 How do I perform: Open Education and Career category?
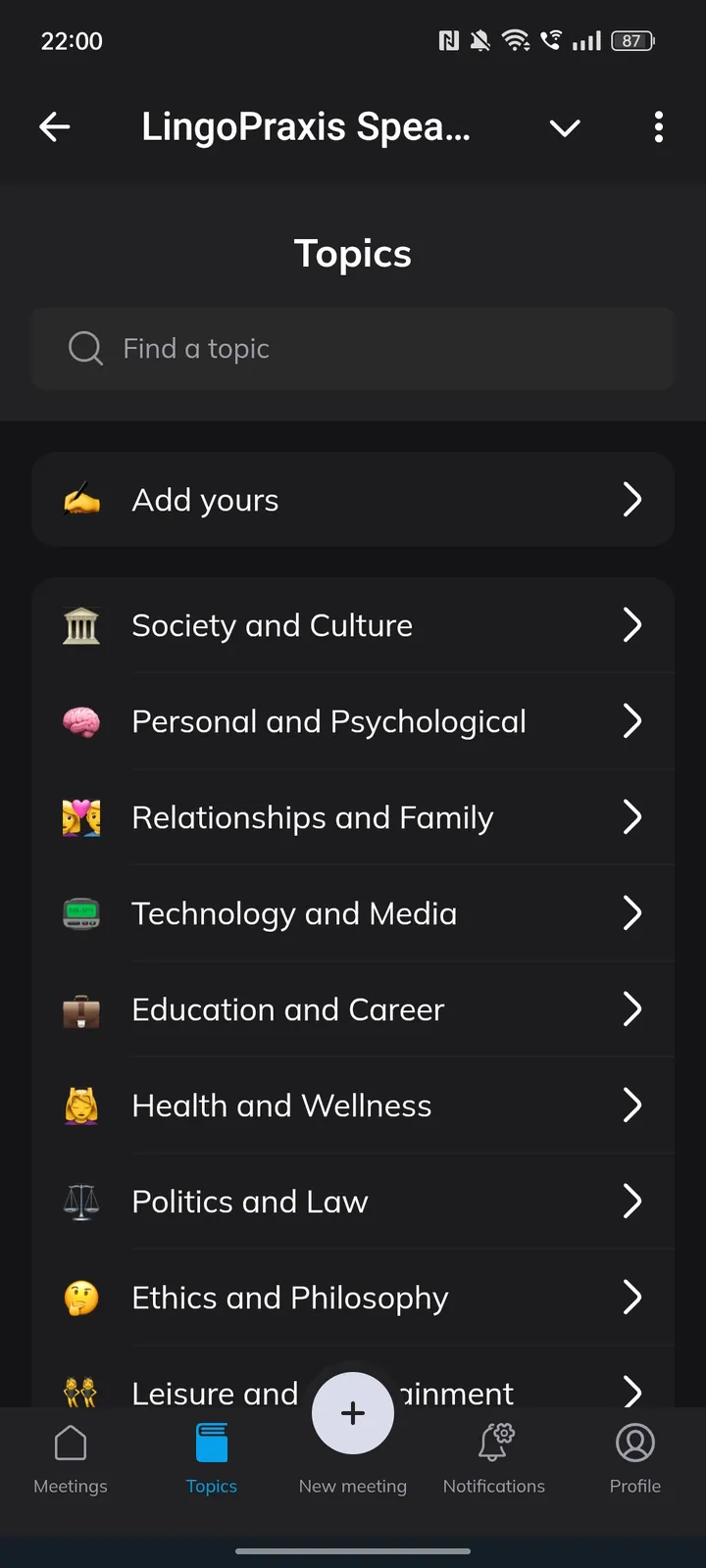[x=353, y=1009]
